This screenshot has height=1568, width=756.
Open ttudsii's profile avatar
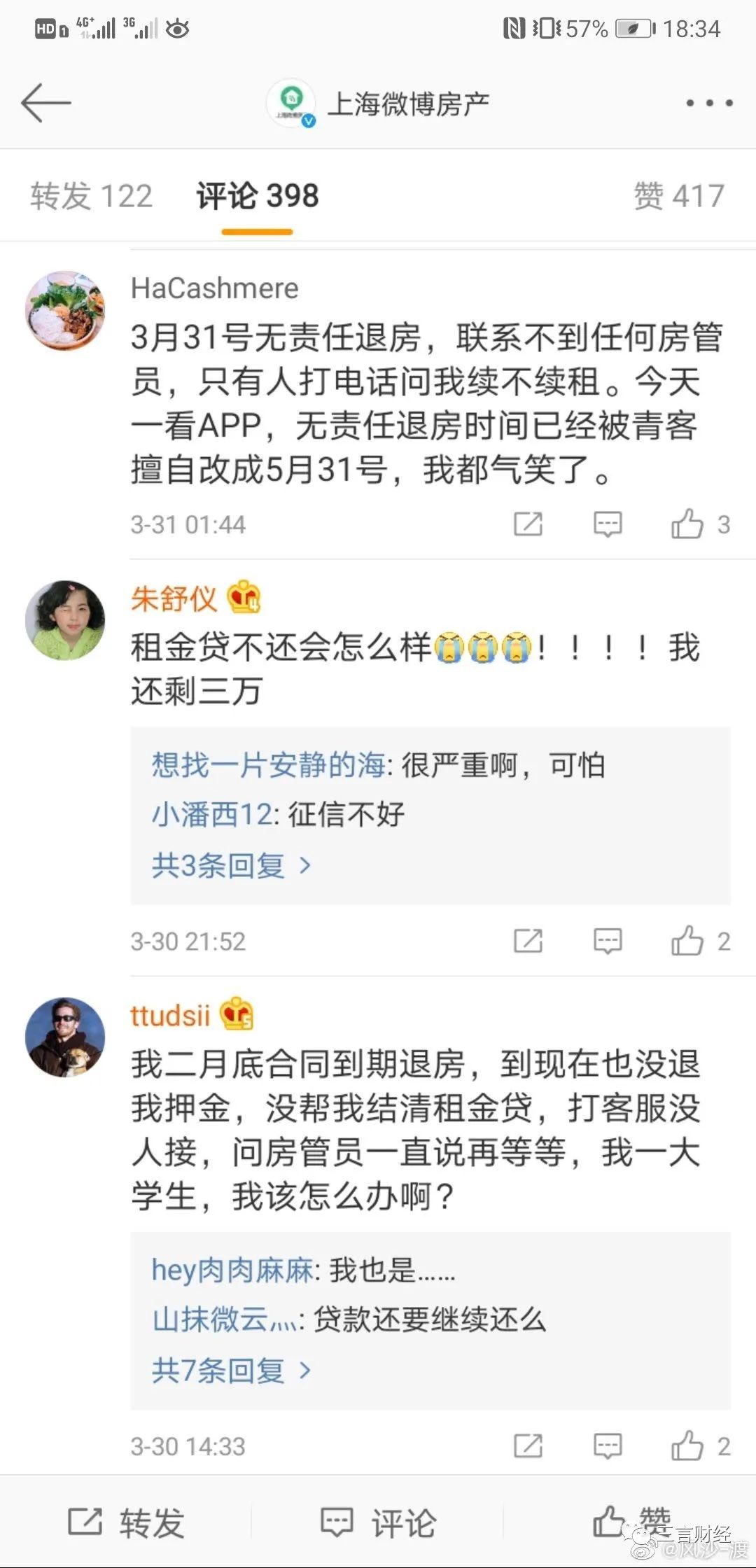click(x=65, y=1037)
